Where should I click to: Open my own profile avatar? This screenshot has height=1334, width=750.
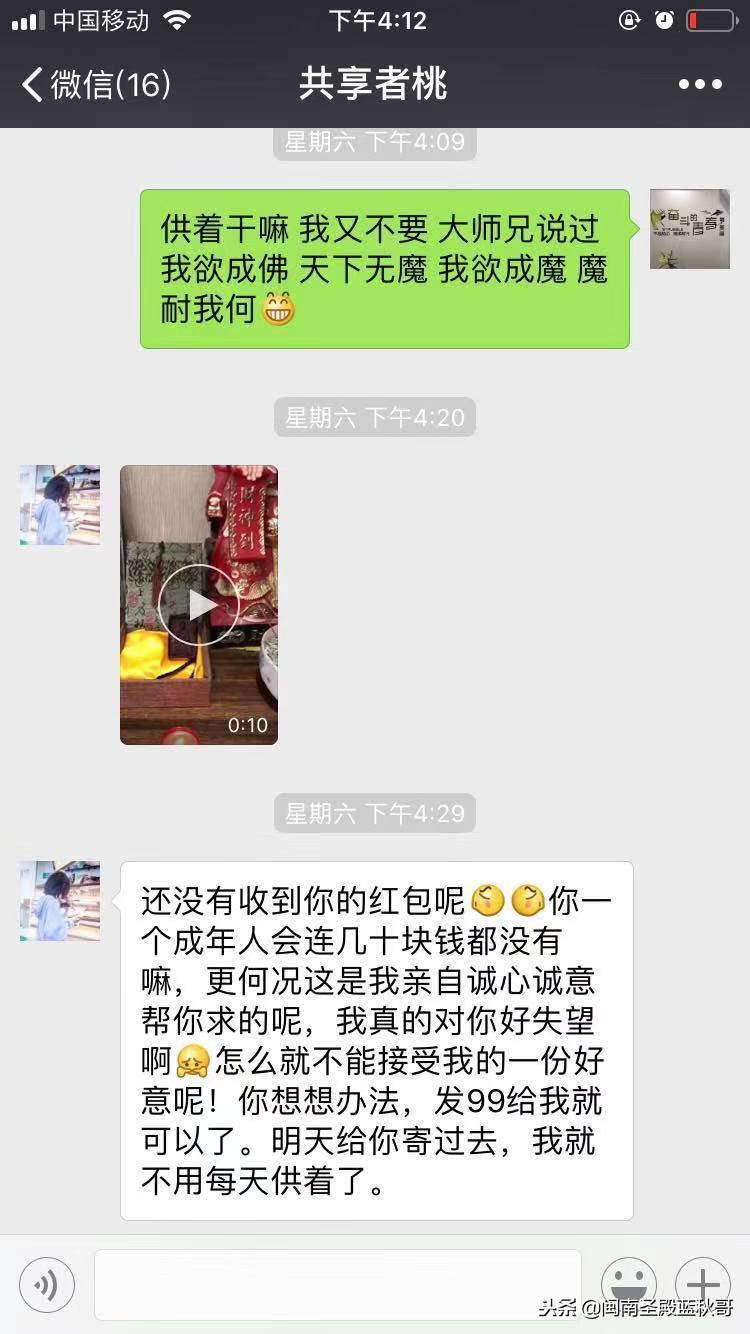click(689, 229)
